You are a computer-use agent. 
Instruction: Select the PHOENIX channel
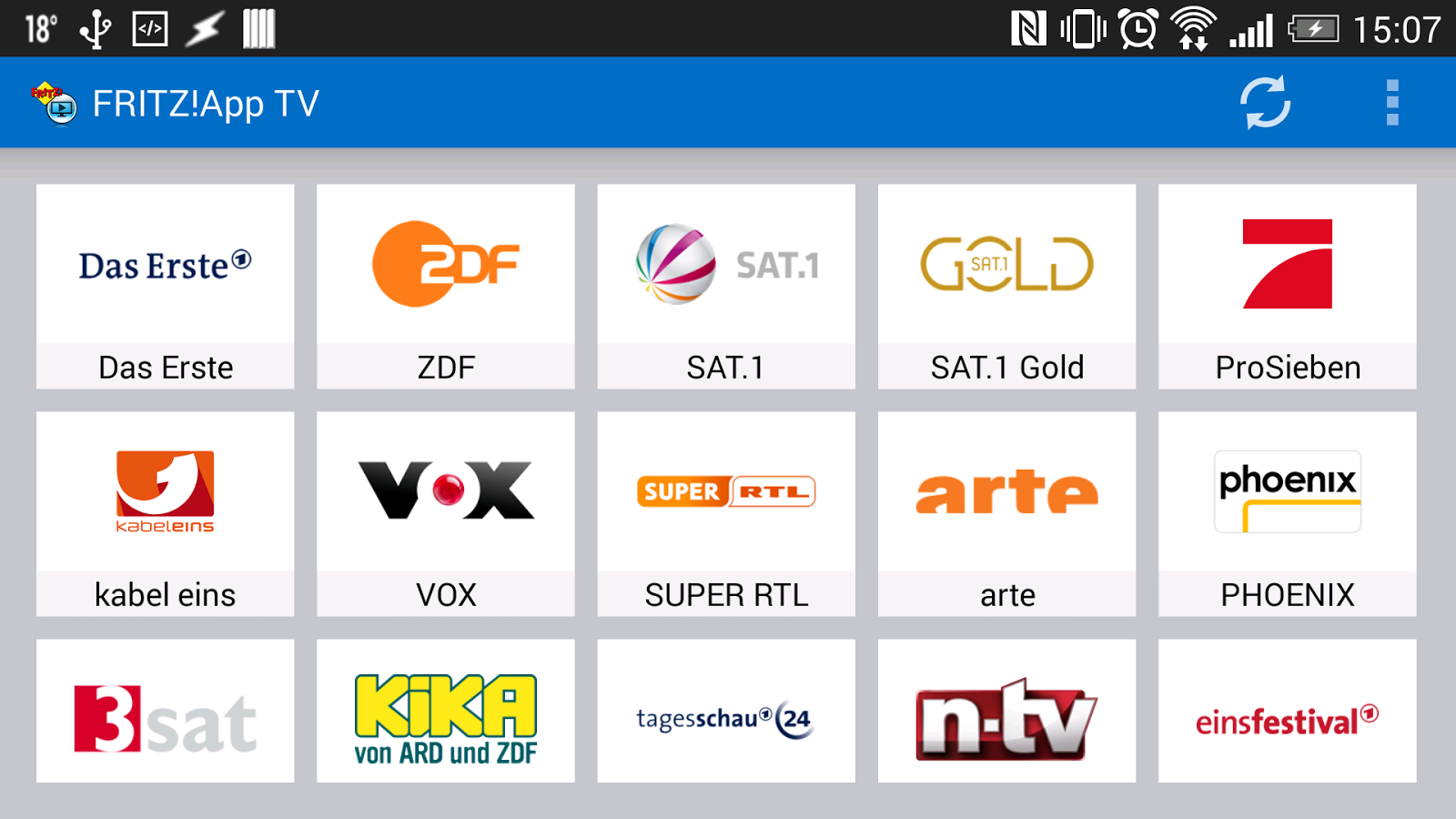(x=1287, y=513)
